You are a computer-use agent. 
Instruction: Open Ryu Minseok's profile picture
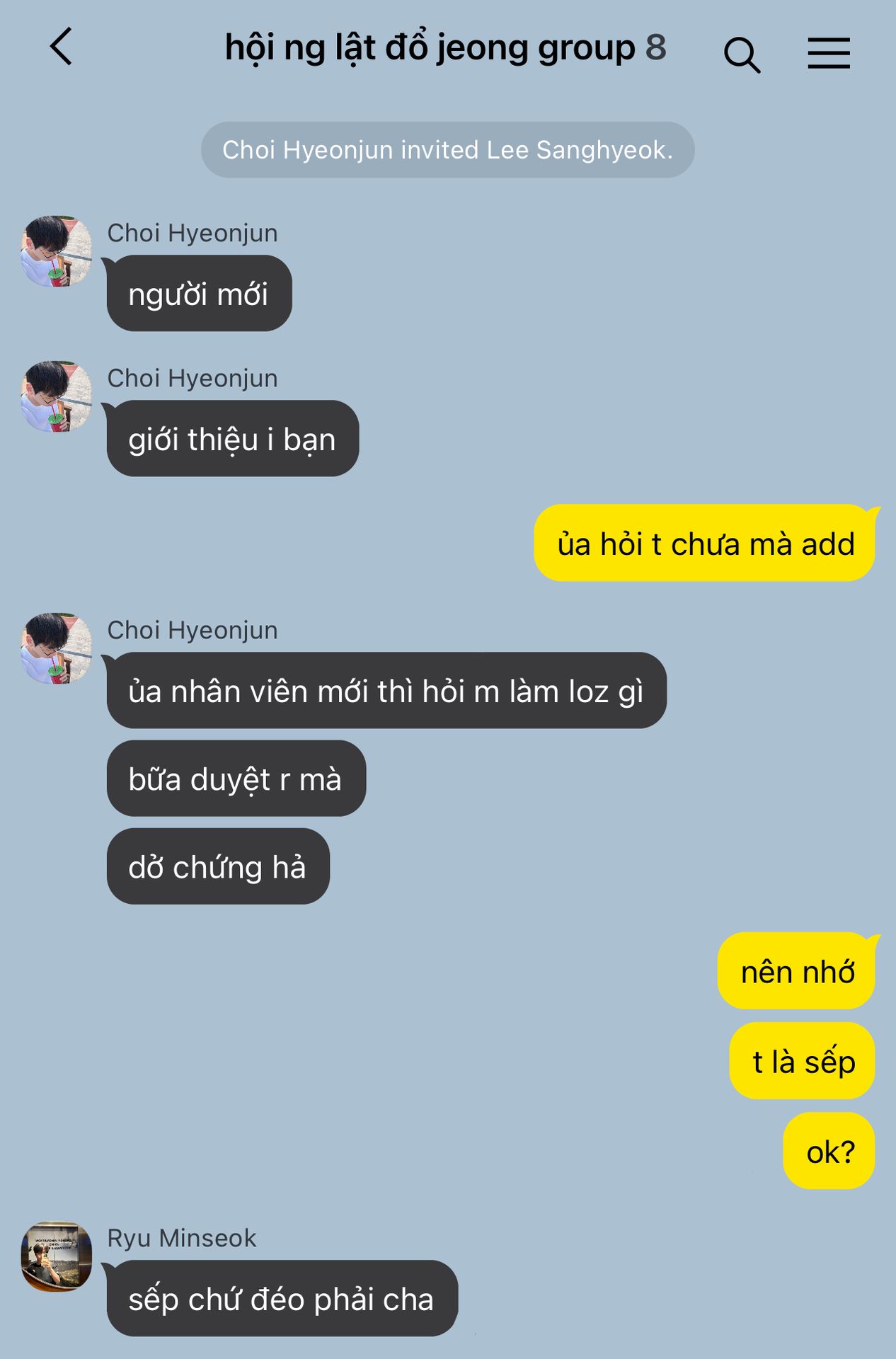click(57, 1256)
